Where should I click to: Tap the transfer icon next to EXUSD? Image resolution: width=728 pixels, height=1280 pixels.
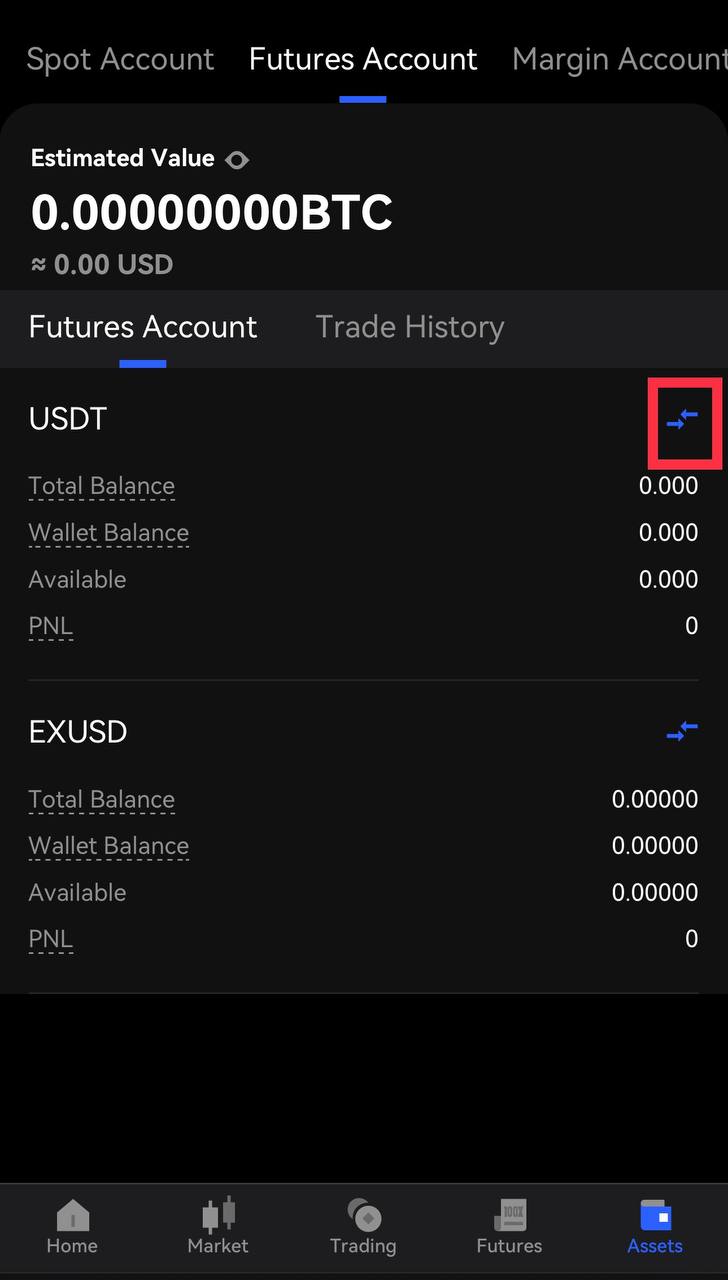pyautogui.click(x=683, y=732)
